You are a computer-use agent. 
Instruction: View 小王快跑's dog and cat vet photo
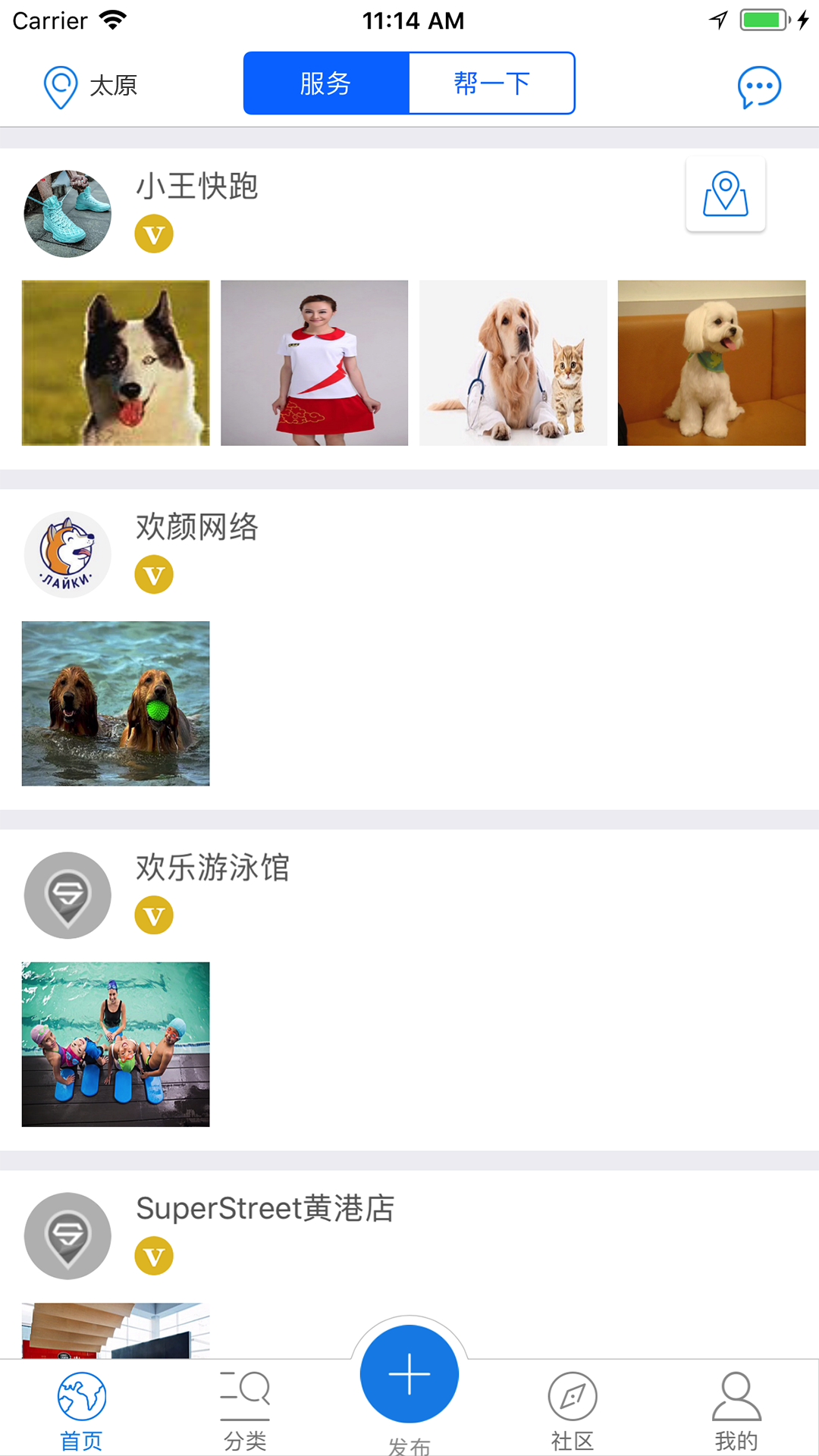[x=513, y=362]
